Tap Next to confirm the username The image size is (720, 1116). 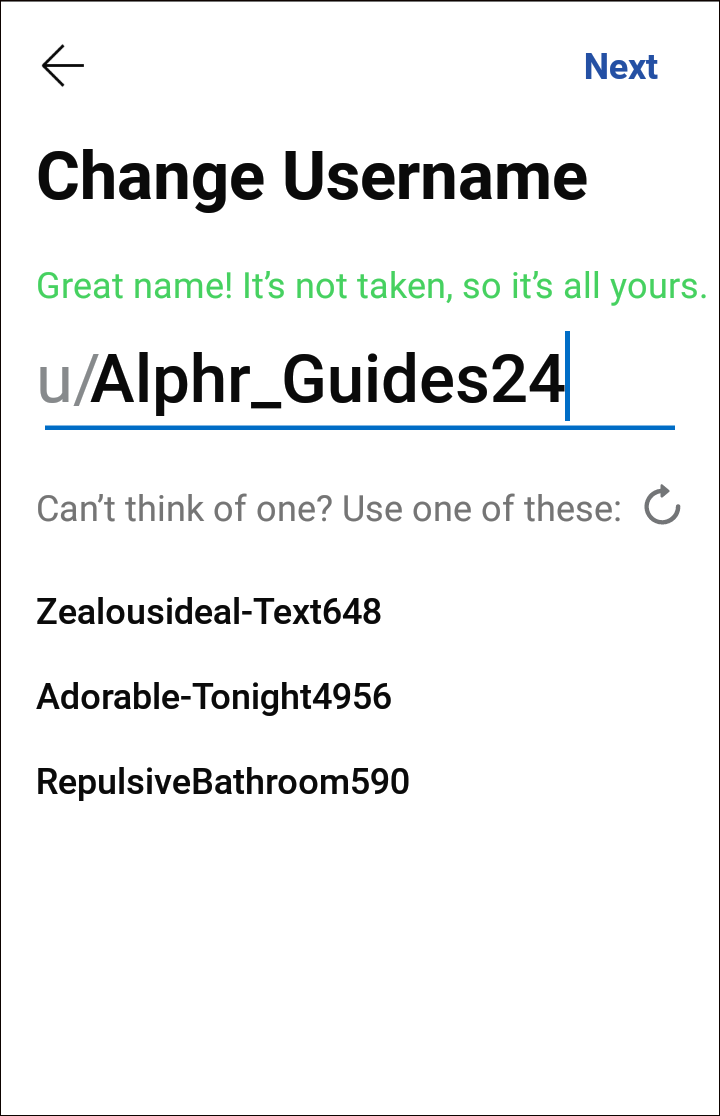(620, 67)
